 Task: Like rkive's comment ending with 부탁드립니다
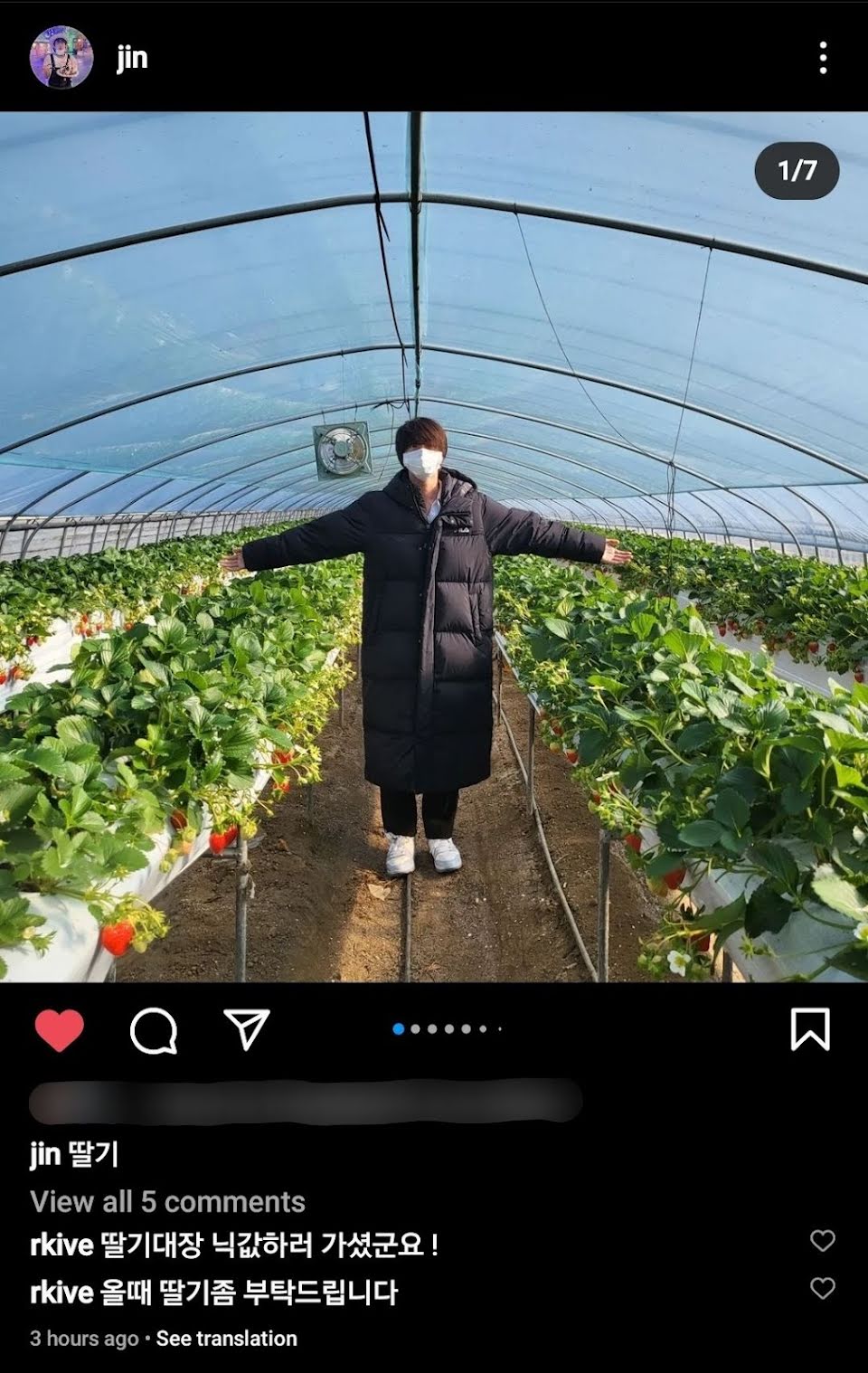tap(822, 1288)
